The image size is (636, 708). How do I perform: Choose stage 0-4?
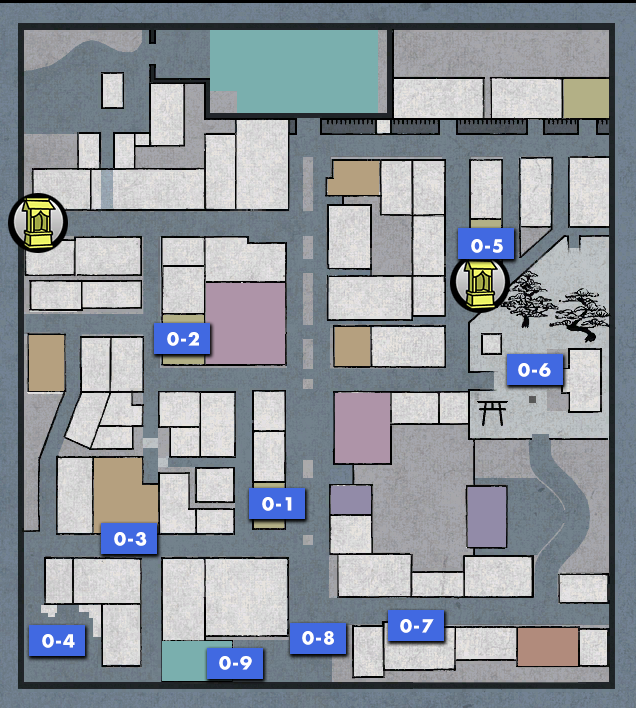coord(58,640)
